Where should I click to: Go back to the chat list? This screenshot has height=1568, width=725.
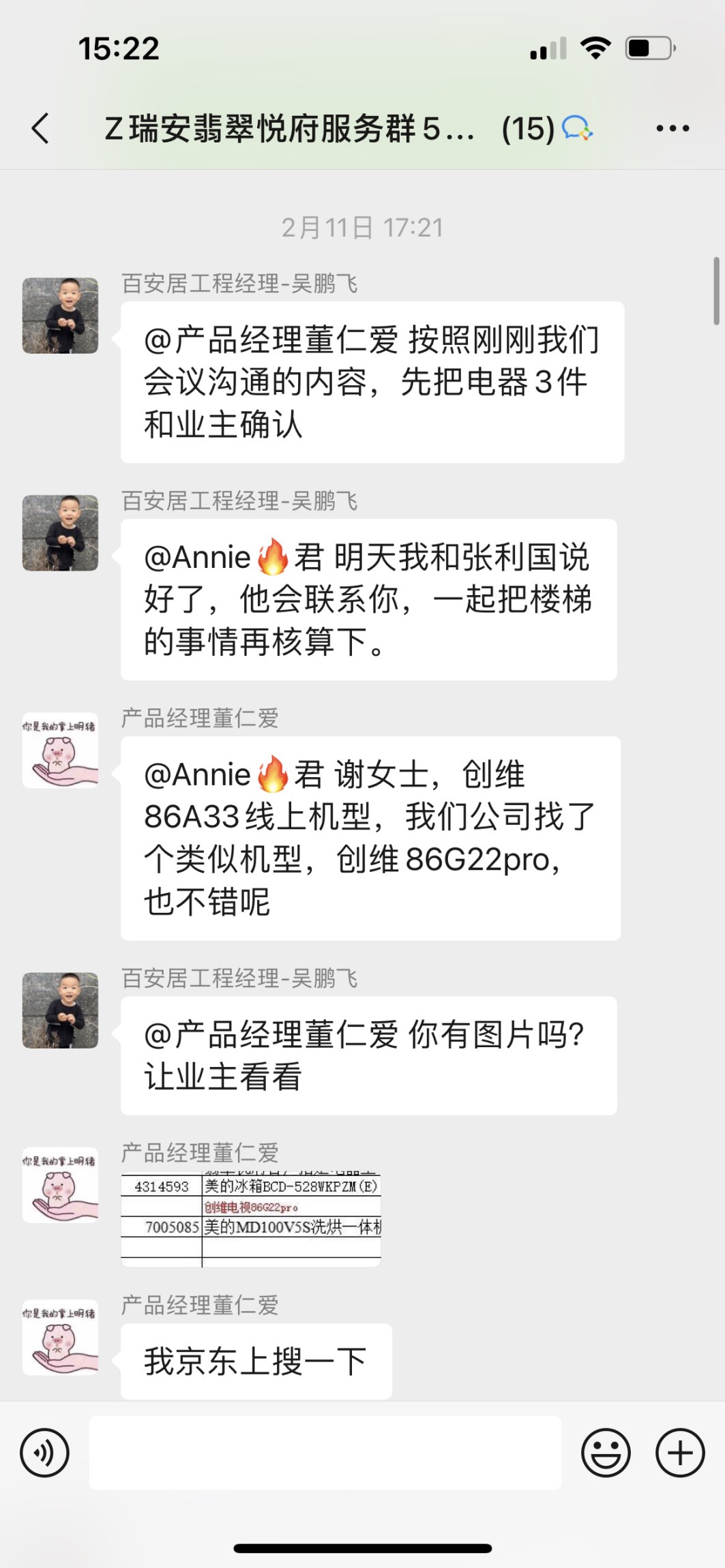pos(41,128)
